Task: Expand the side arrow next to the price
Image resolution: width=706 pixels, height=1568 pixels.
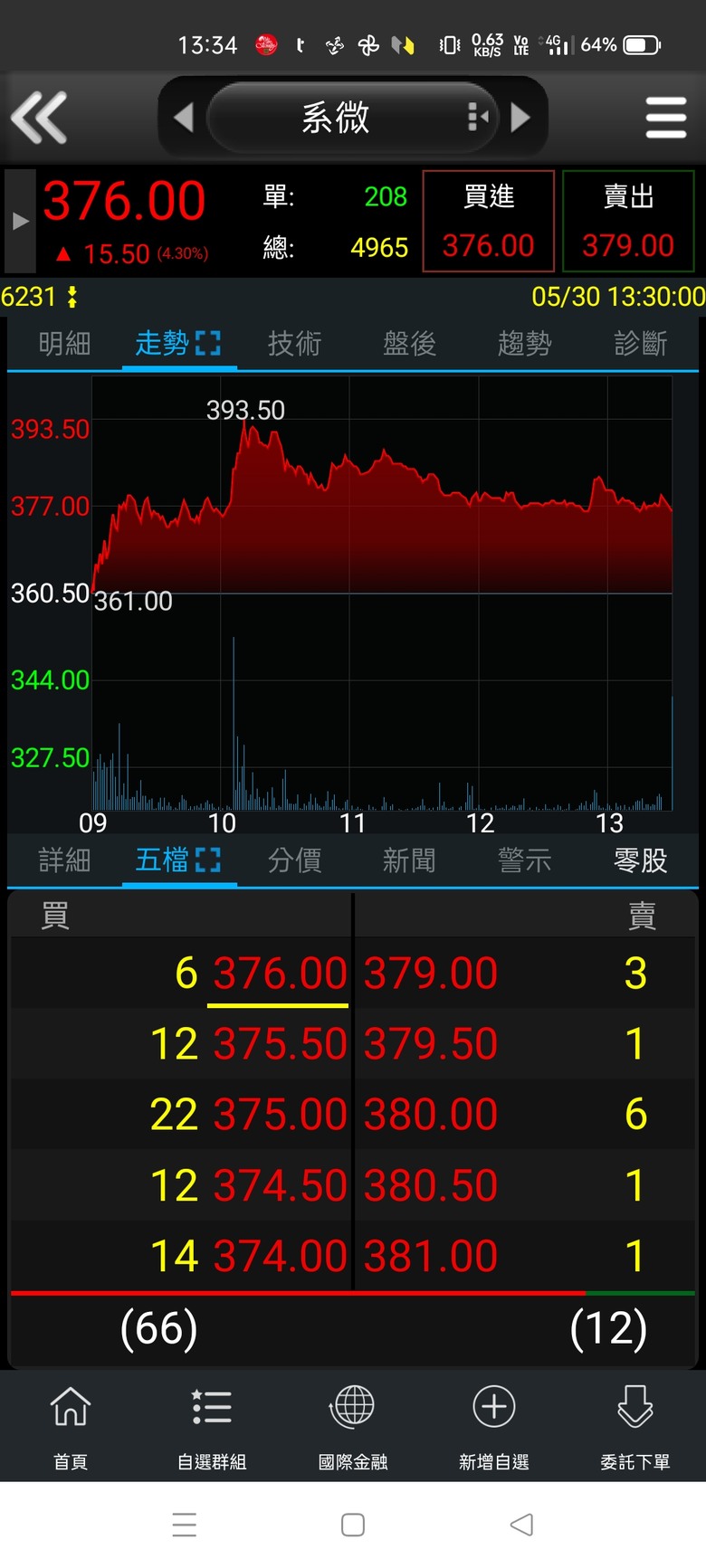Action: 20,221
